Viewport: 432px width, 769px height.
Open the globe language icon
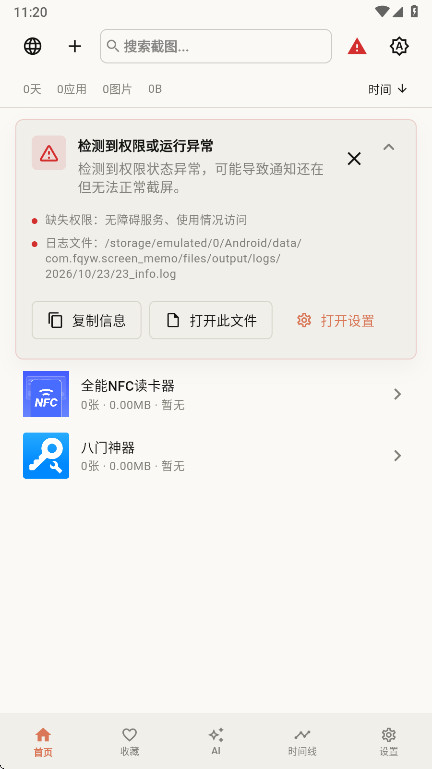[x=32, y=46]
